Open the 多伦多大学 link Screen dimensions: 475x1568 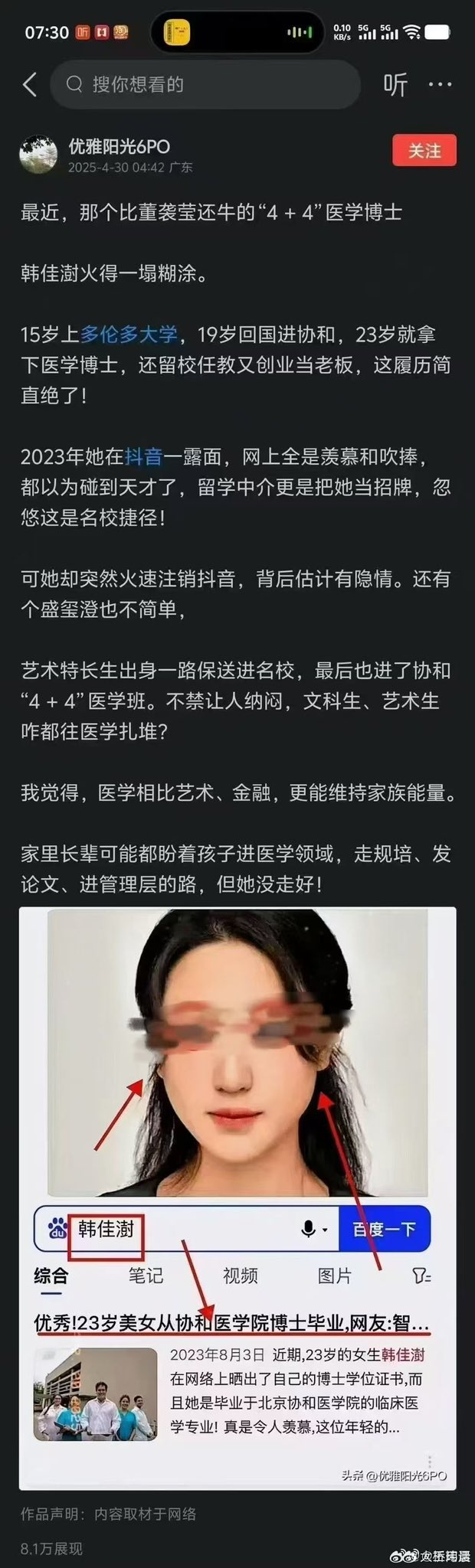(129, 335)
